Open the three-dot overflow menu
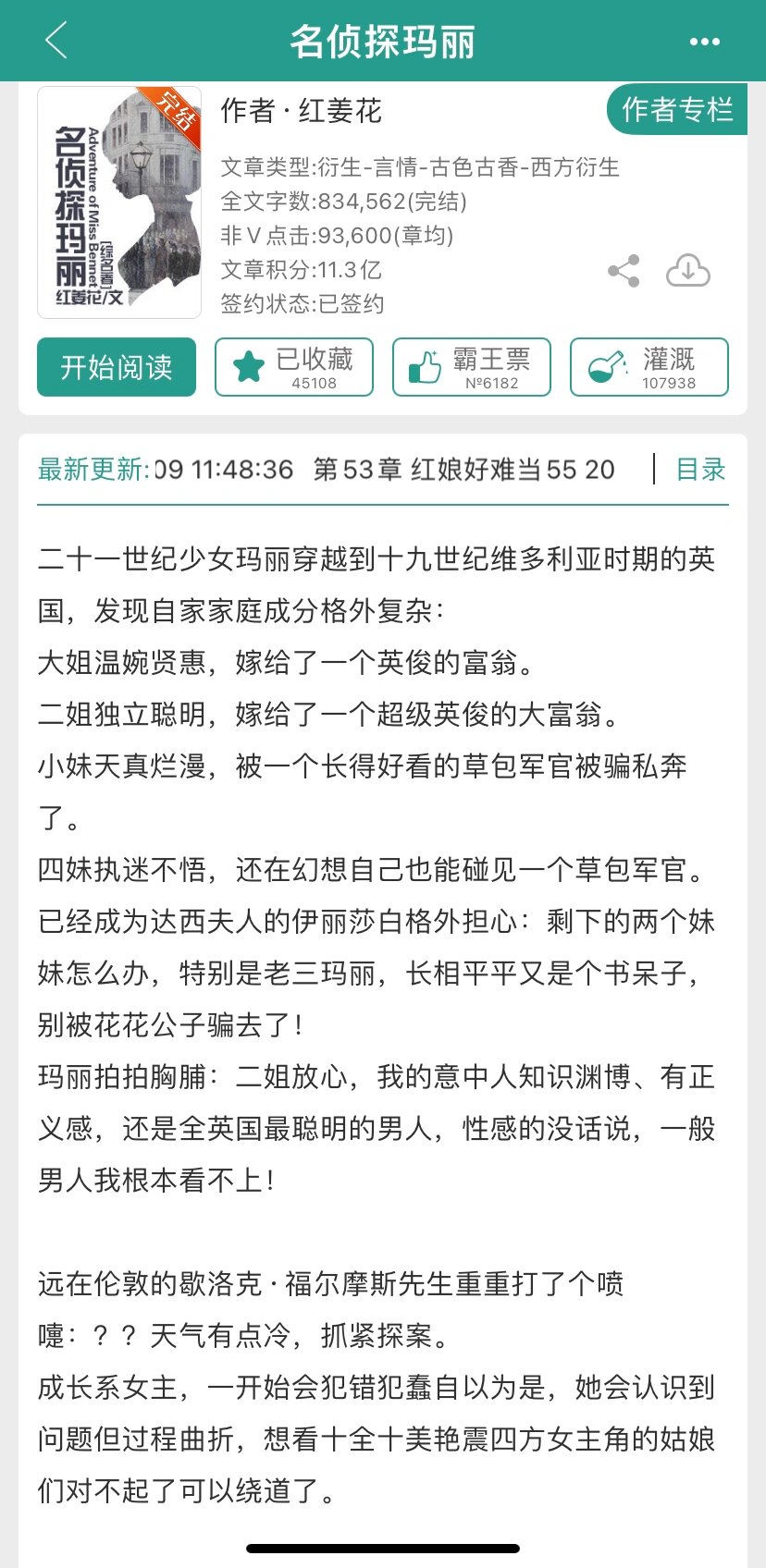 [704, 42]
